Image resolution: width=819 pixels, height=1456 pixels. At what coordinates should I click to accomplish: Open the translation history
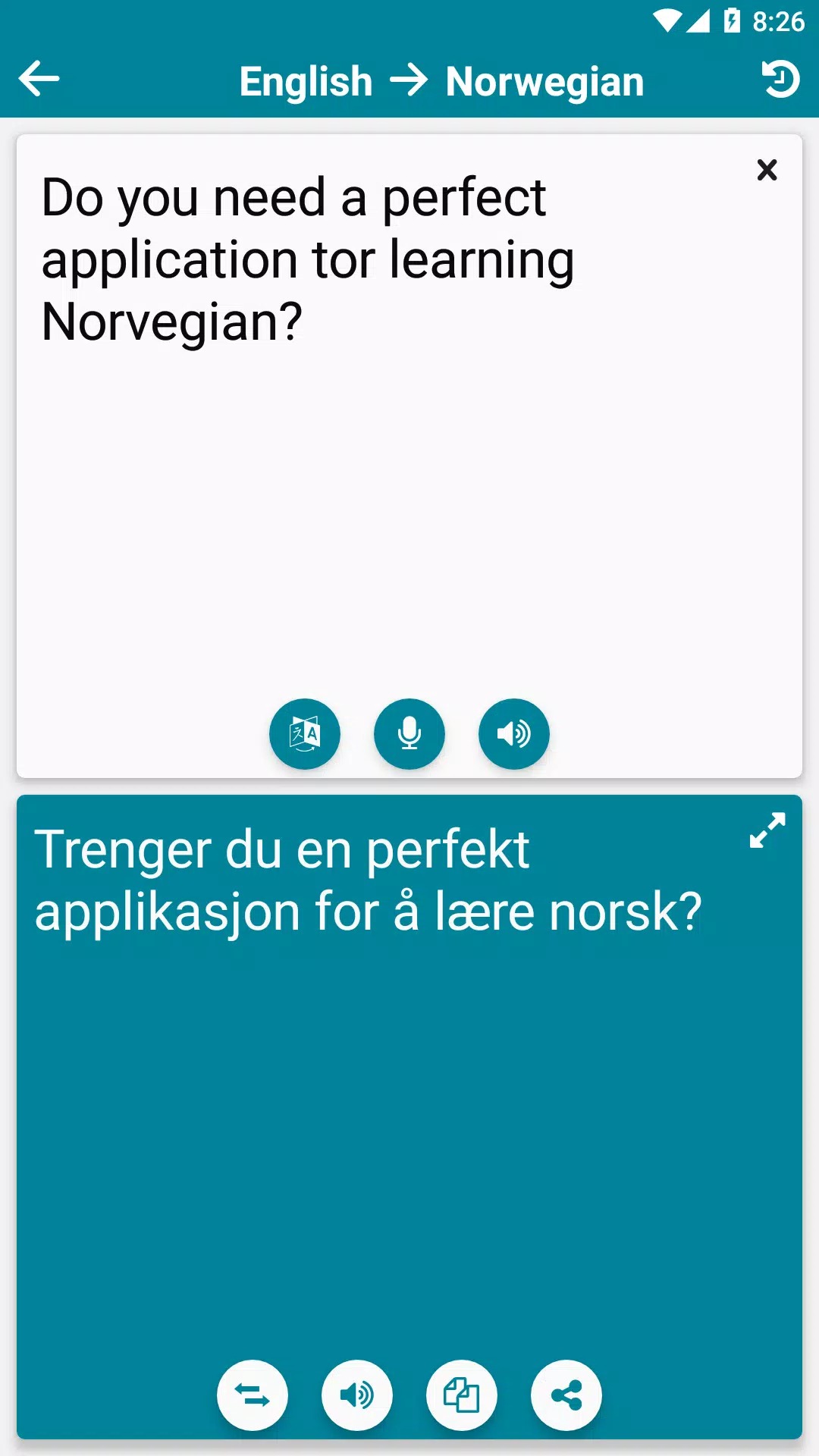click(780, 79)
